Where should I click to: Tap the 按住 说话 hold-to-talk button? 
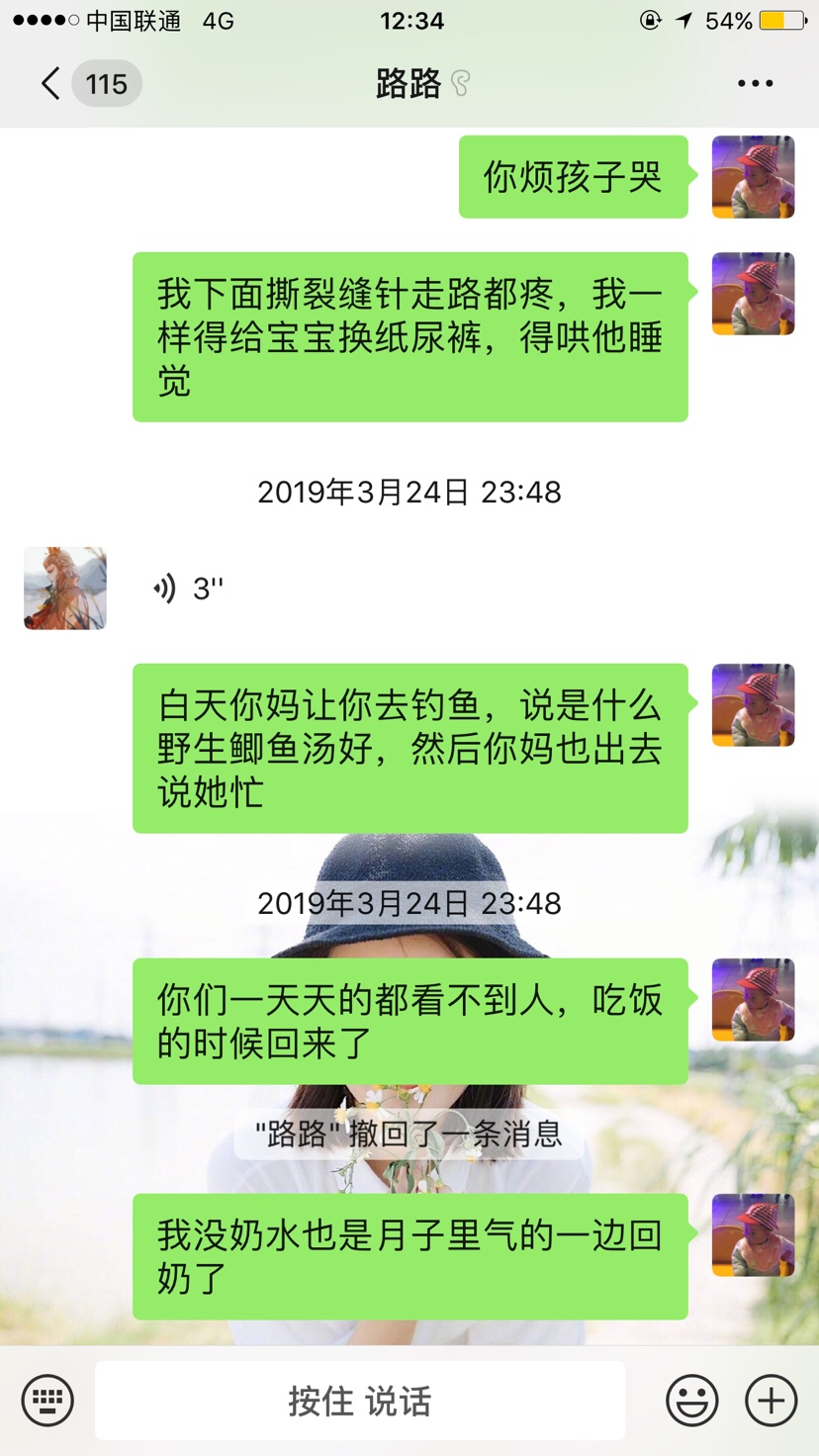(x=359, y=1401)
